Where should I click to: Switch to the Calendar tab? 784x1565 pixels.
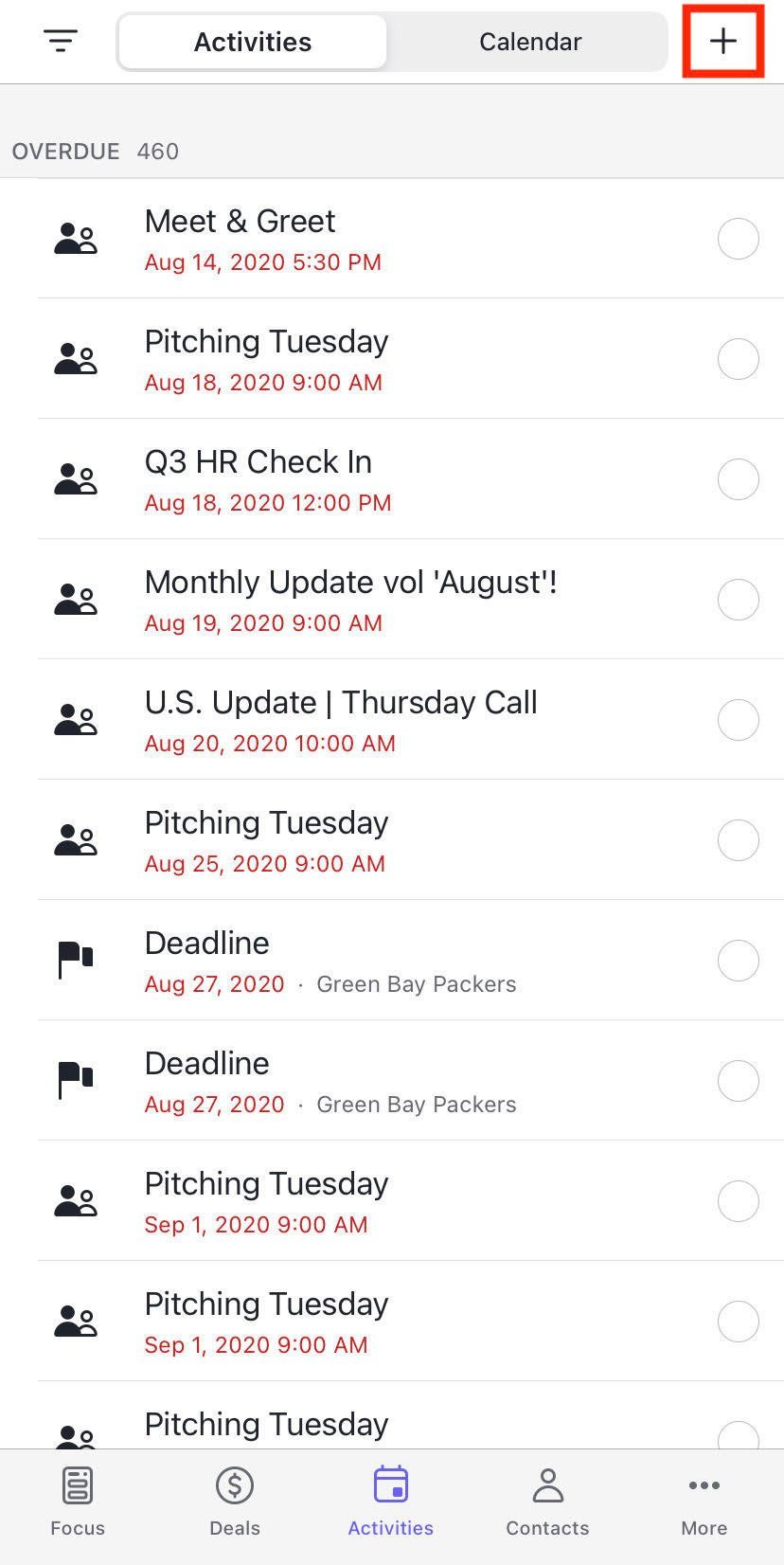[529, 41]
